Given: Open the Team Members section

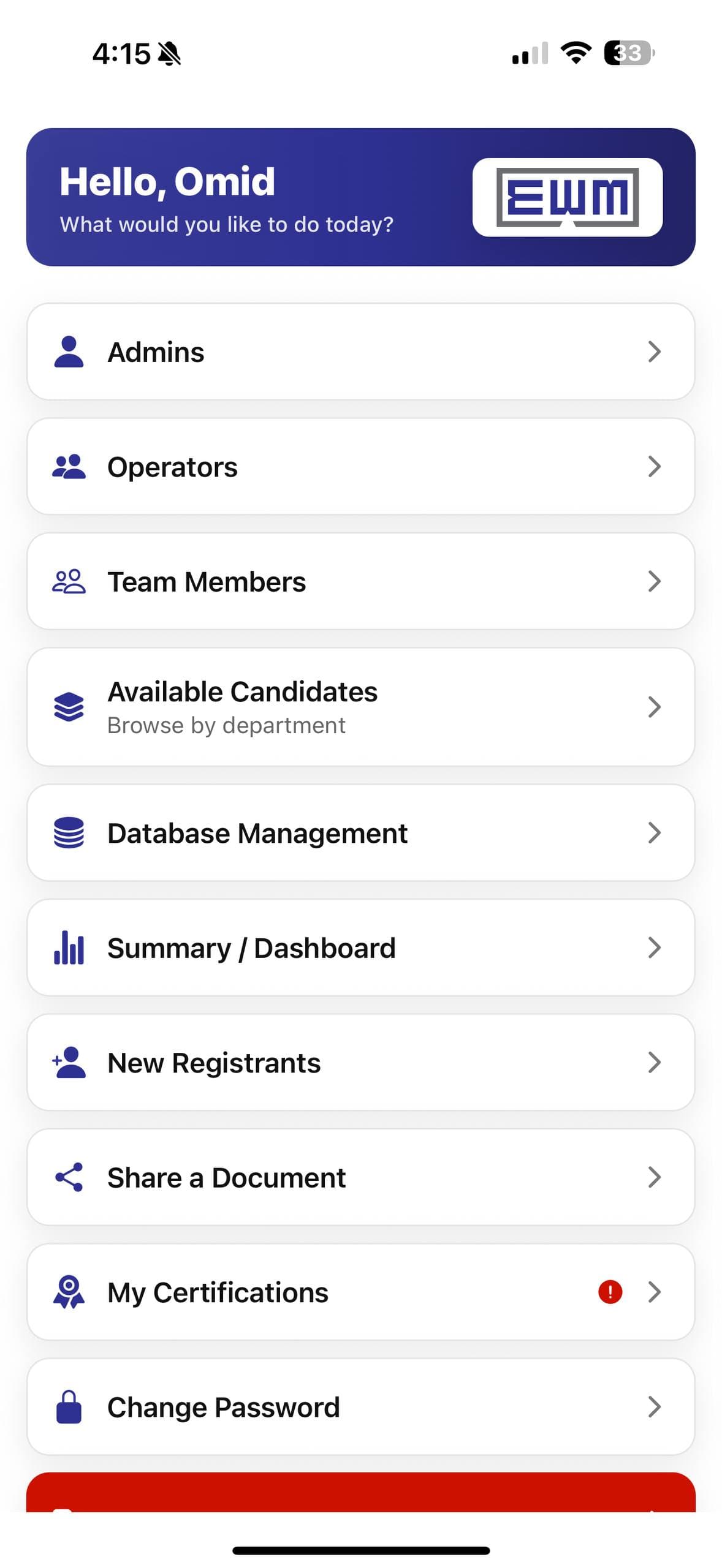Looking at the screenshot, I should coord(361,581).
